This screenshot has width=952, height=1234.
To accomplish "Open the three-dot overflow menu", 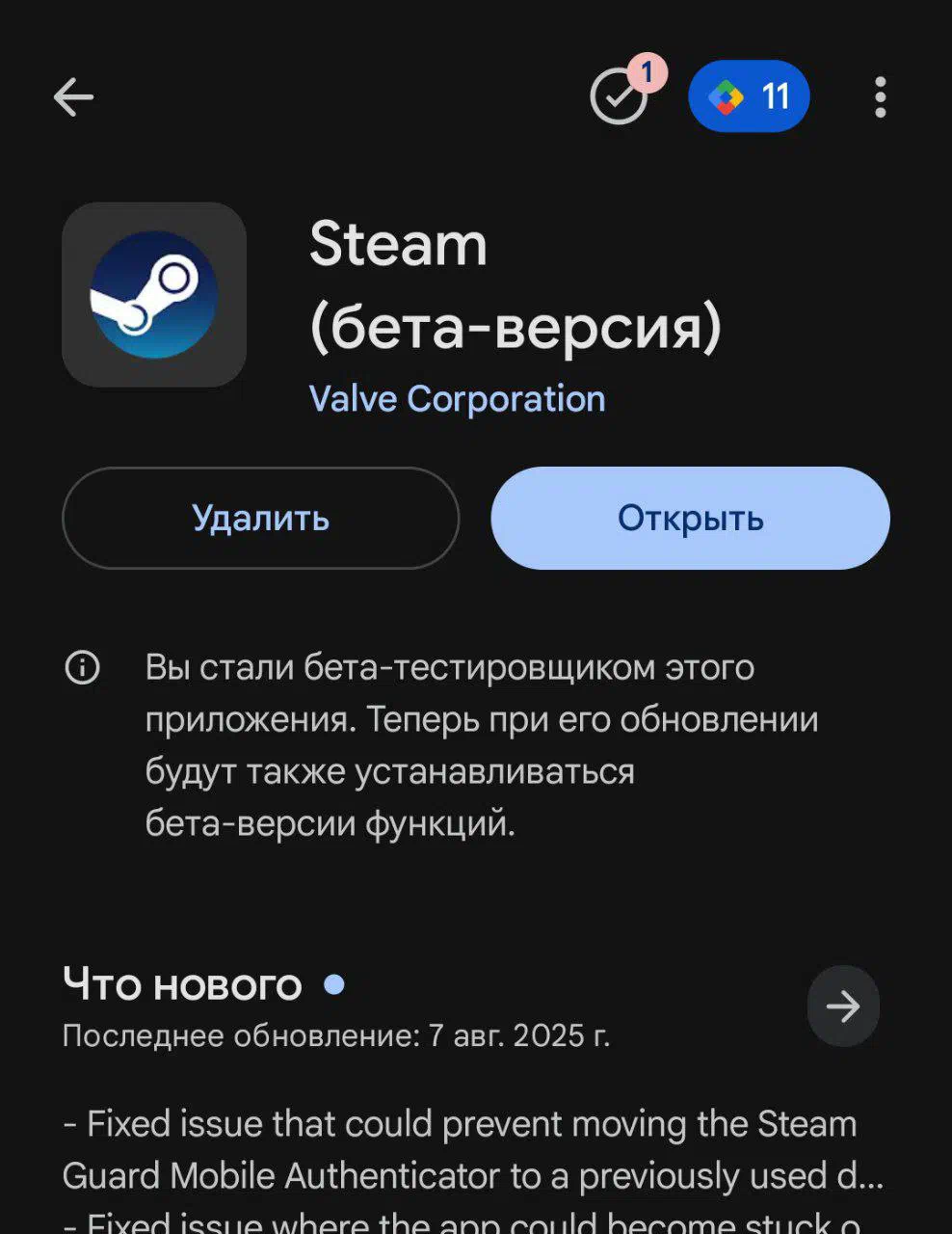I will [x=880, y=97].
